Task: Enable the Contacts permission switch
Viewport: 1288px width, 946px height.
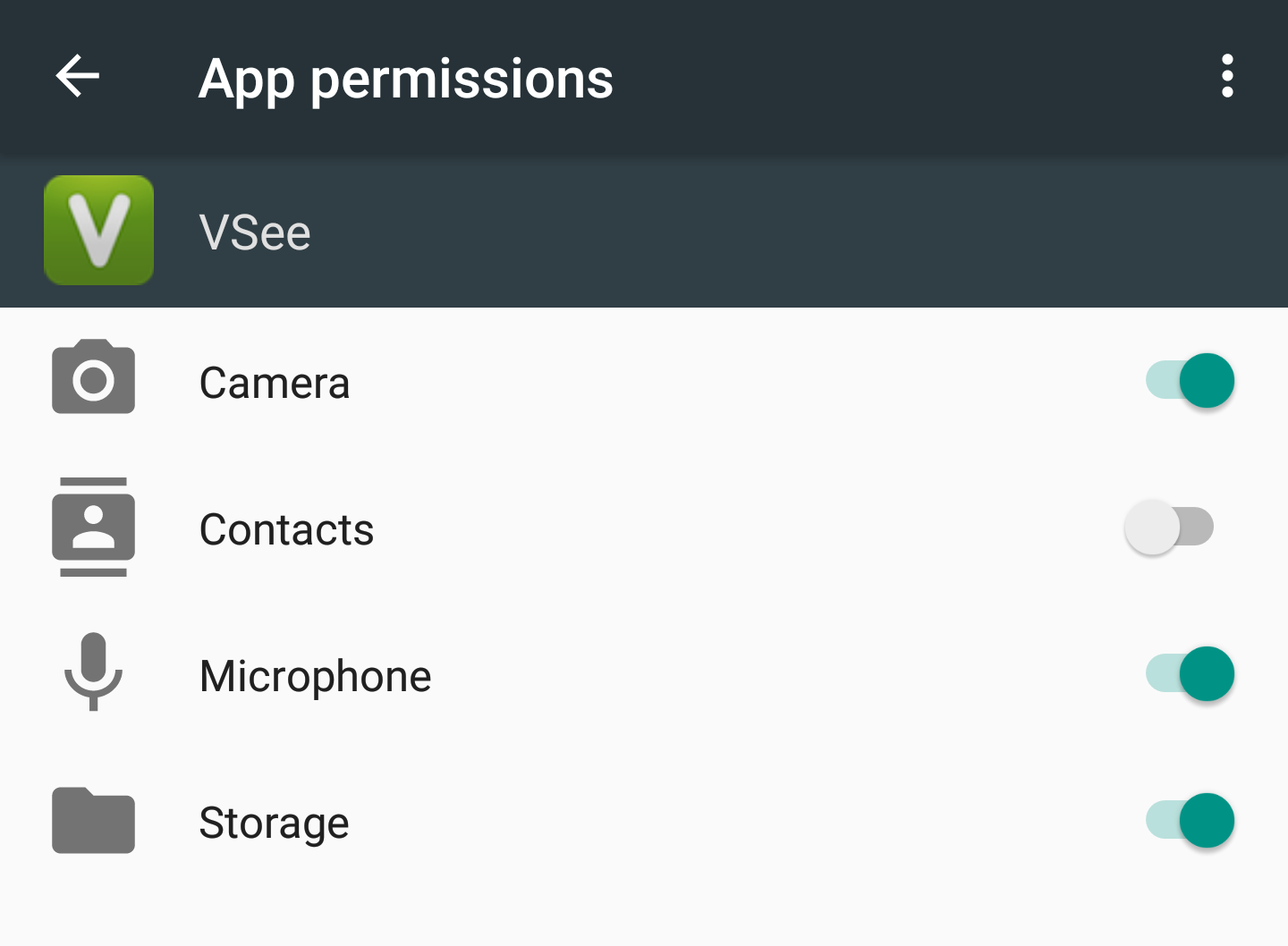Action: (1170, 528)
